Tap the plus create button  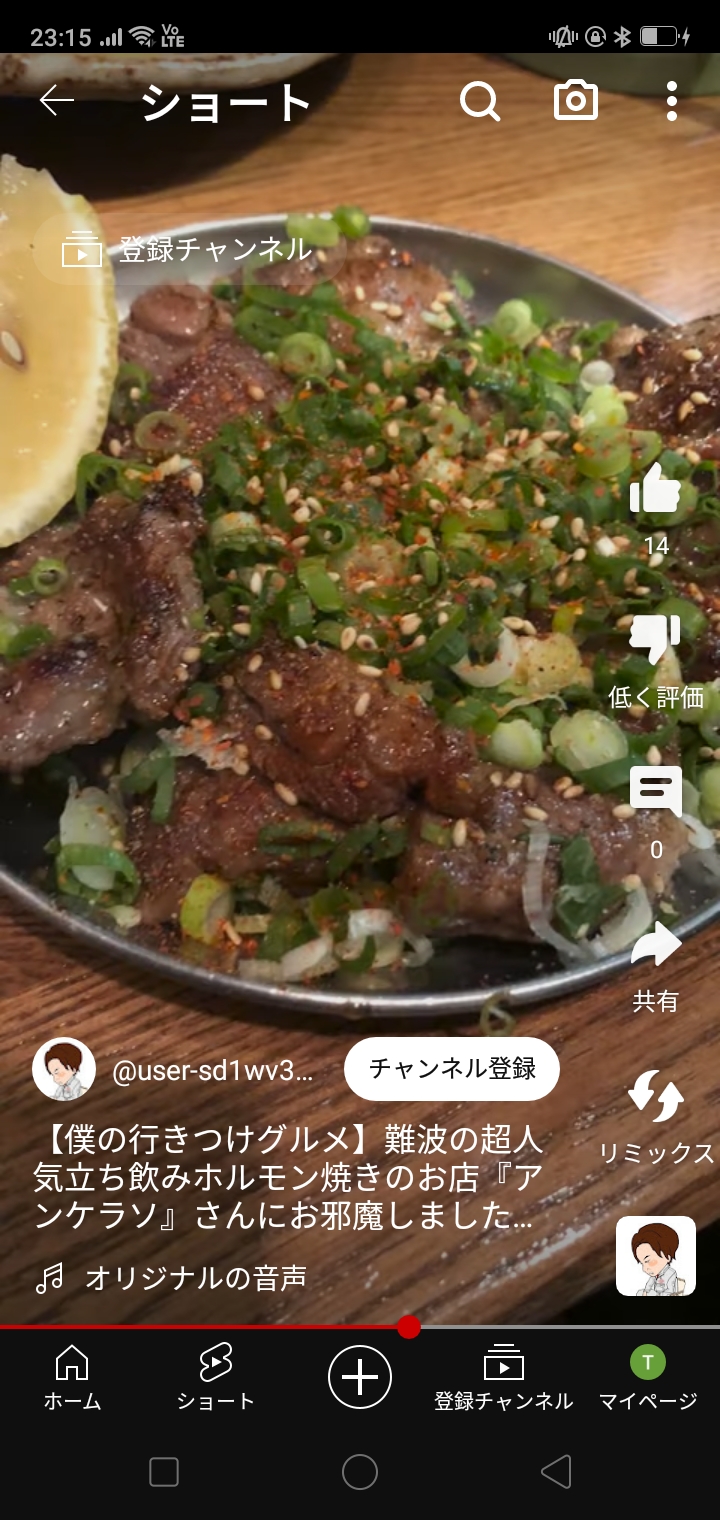point(360,1377)
